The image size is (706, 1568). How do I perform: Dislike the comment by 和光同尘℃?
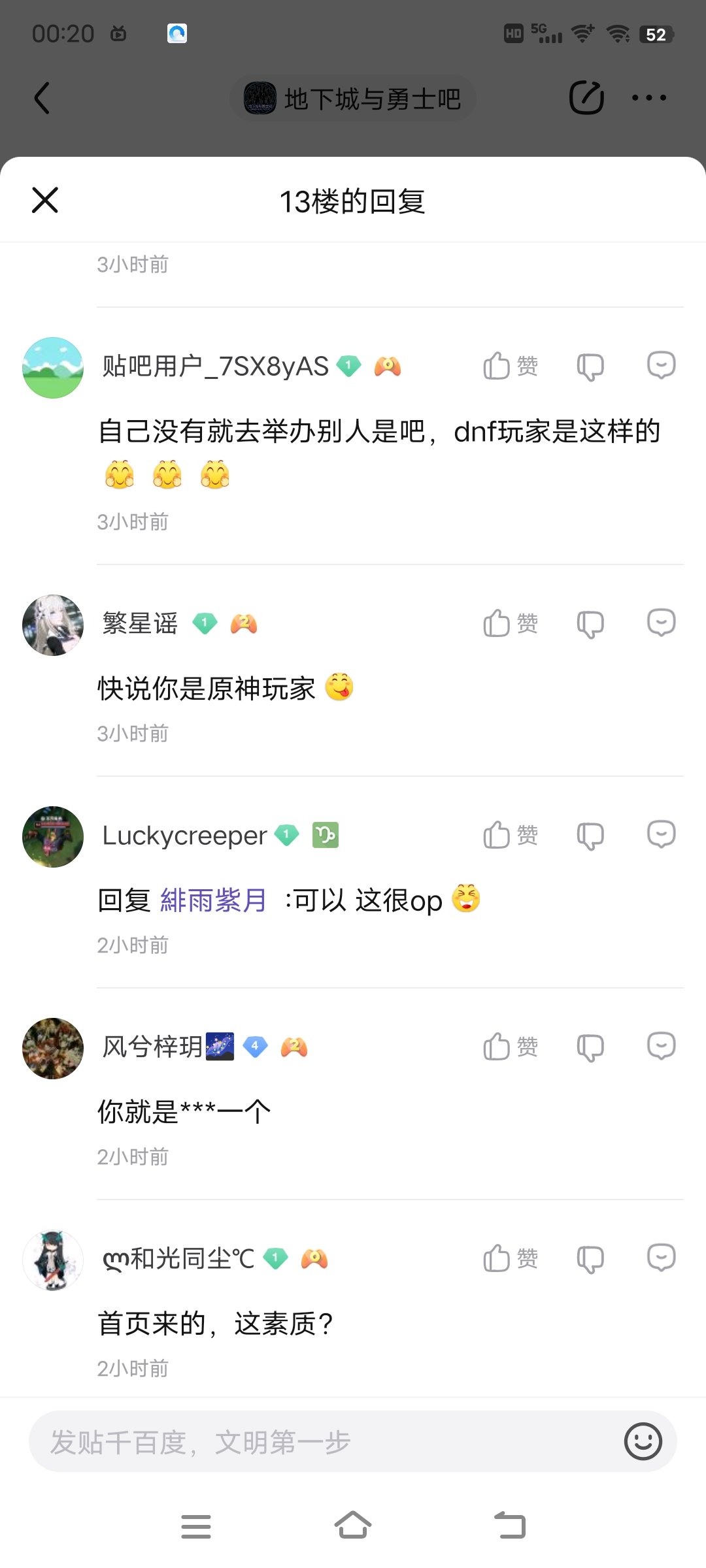(590, 1259)
